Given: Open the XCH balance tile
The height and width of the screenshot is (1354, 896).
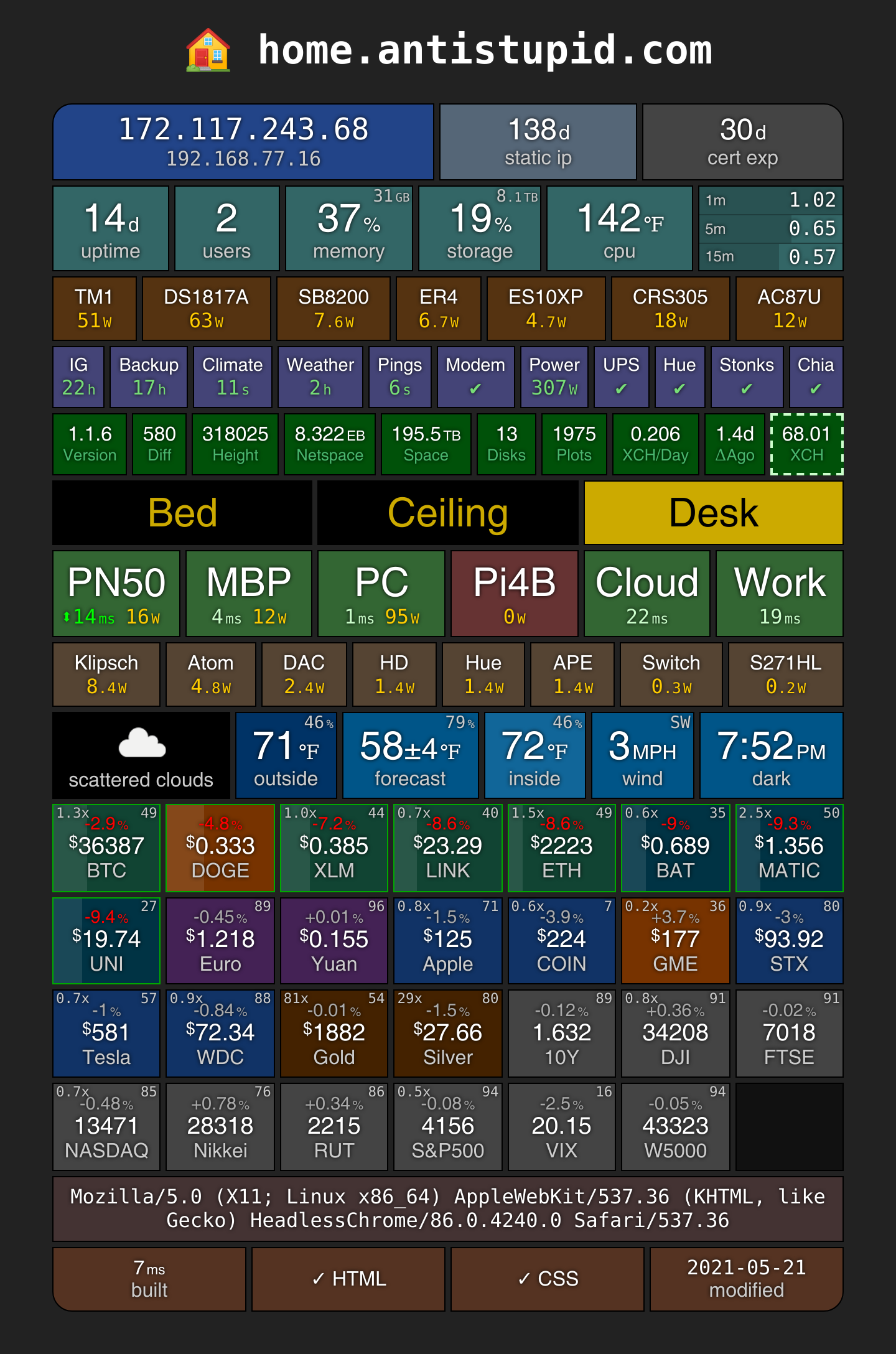Looking at the screenshot, I should coord(807,444).
